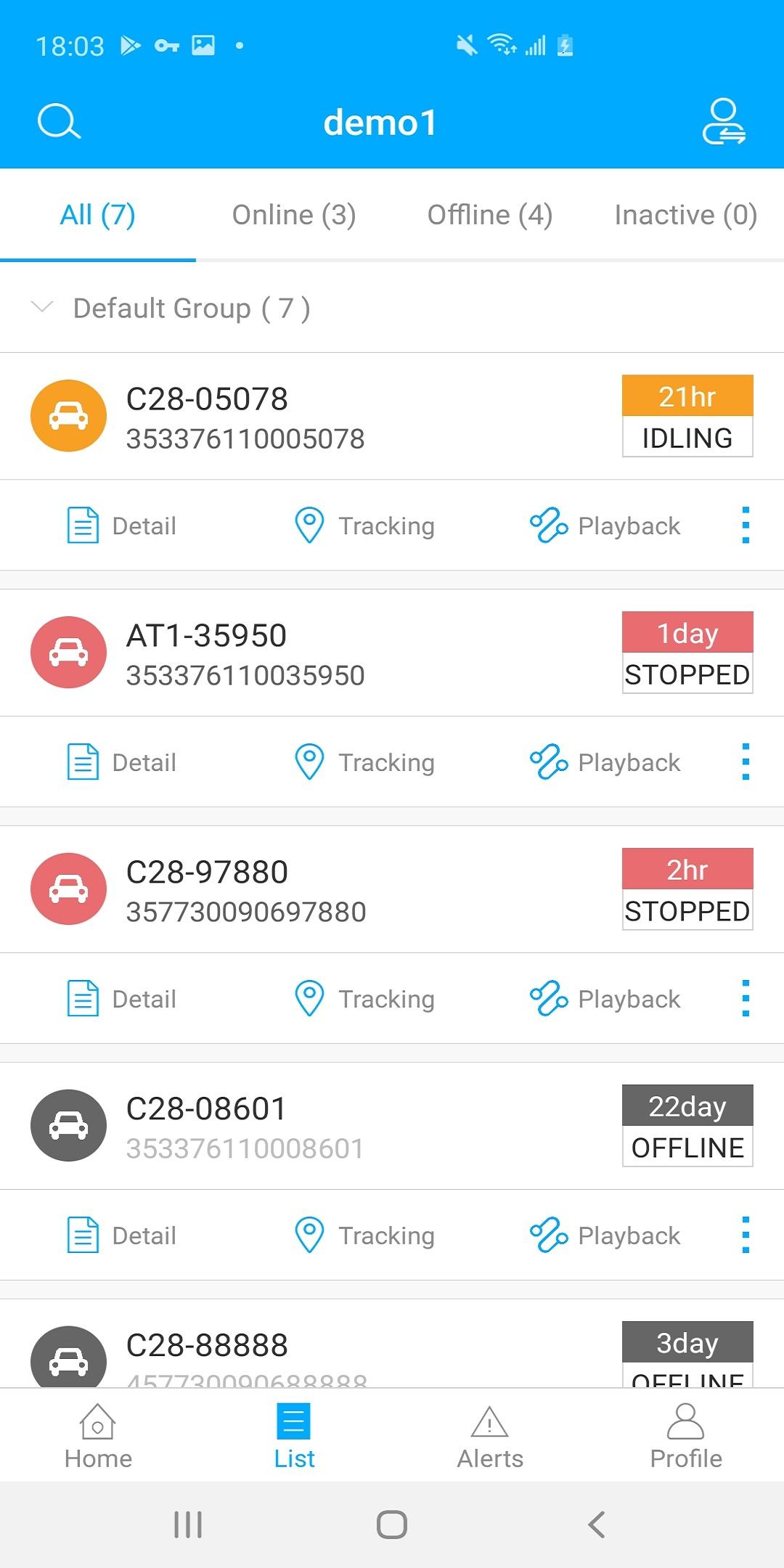Switch to the Inactive tab

683,214
